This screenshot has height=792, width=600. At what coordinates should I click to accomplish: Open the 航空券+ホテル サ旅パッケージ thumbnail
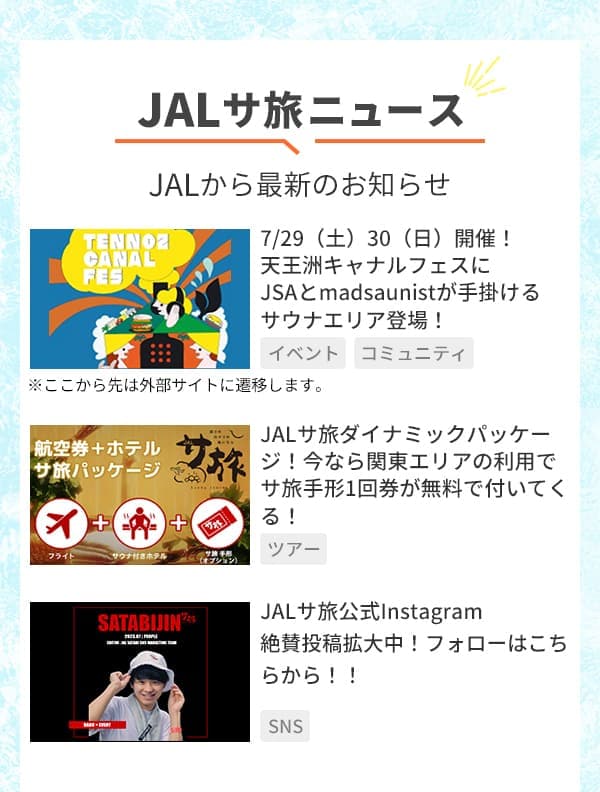point(140,495)
